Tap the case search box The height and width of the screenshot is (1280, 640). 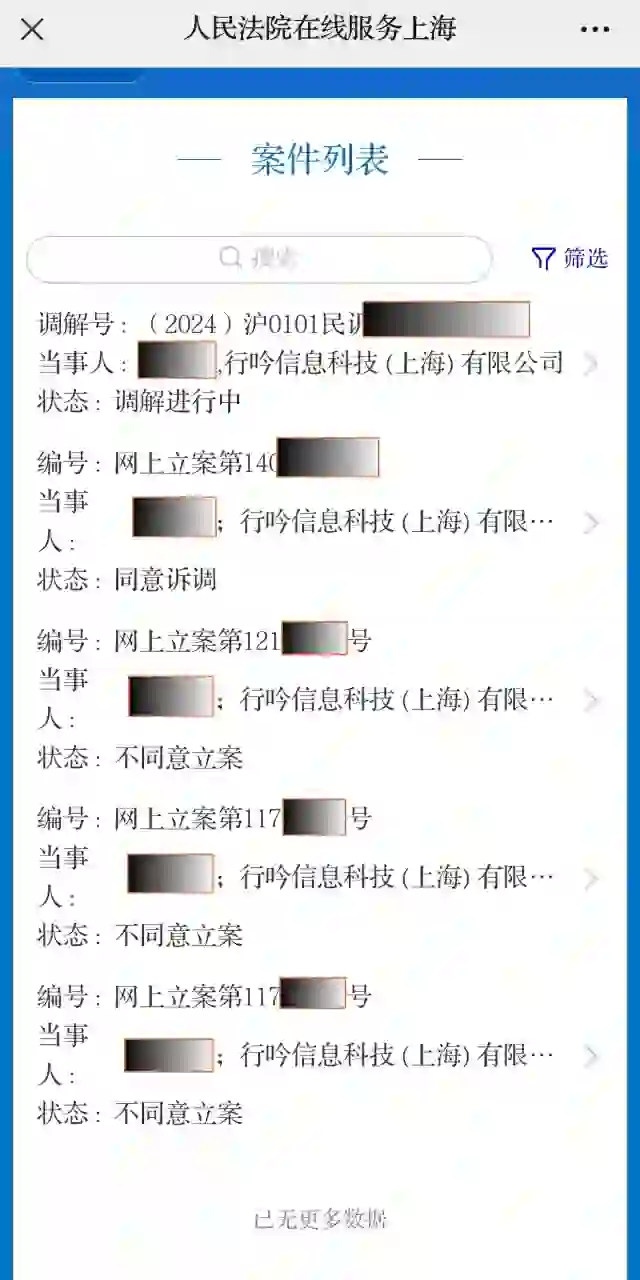point(259,259)
